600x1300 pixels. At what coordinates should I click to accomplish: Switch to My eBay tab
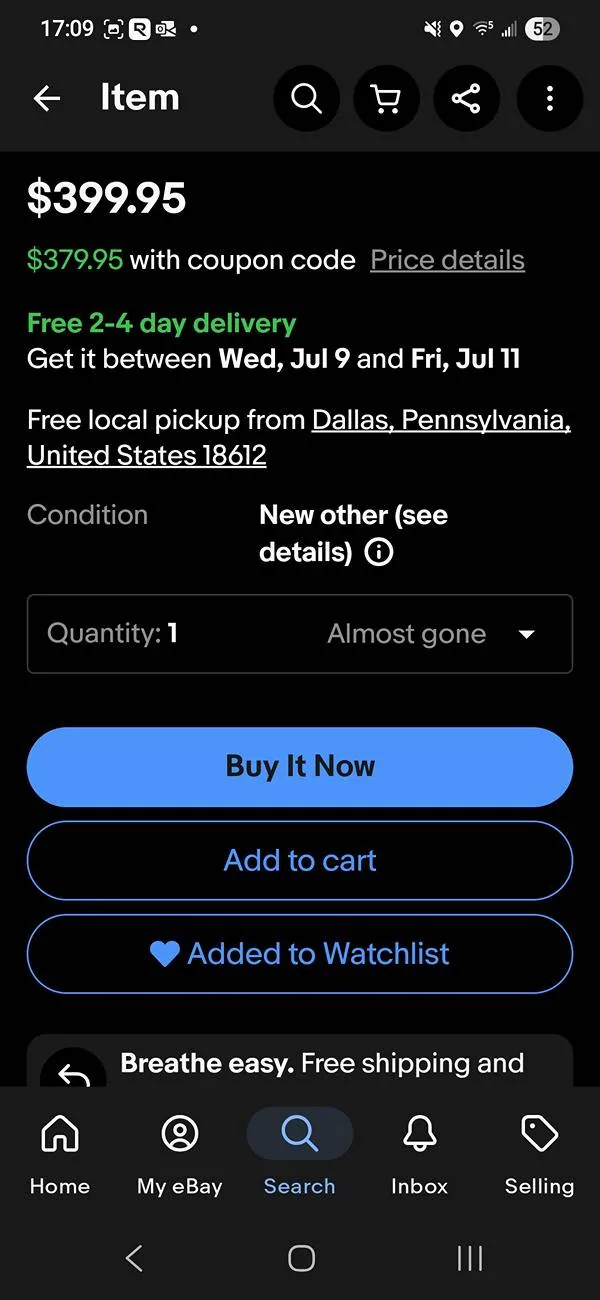point(180,1155)
